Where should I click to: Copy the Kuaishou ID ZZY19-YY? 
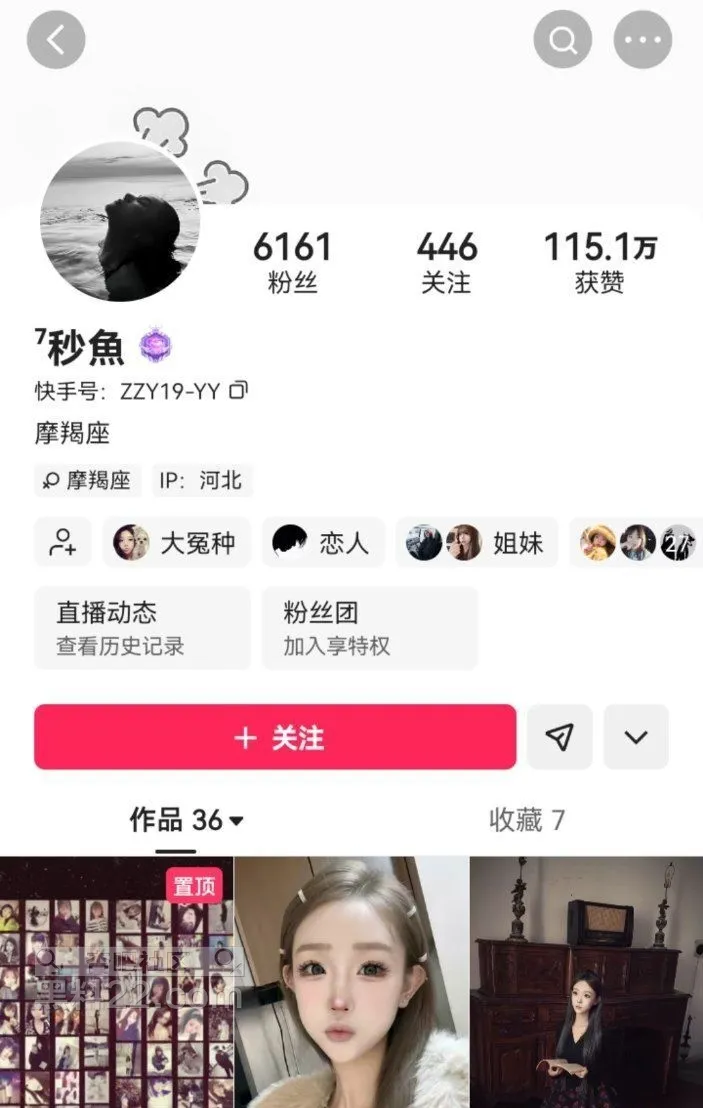[238, 390]
